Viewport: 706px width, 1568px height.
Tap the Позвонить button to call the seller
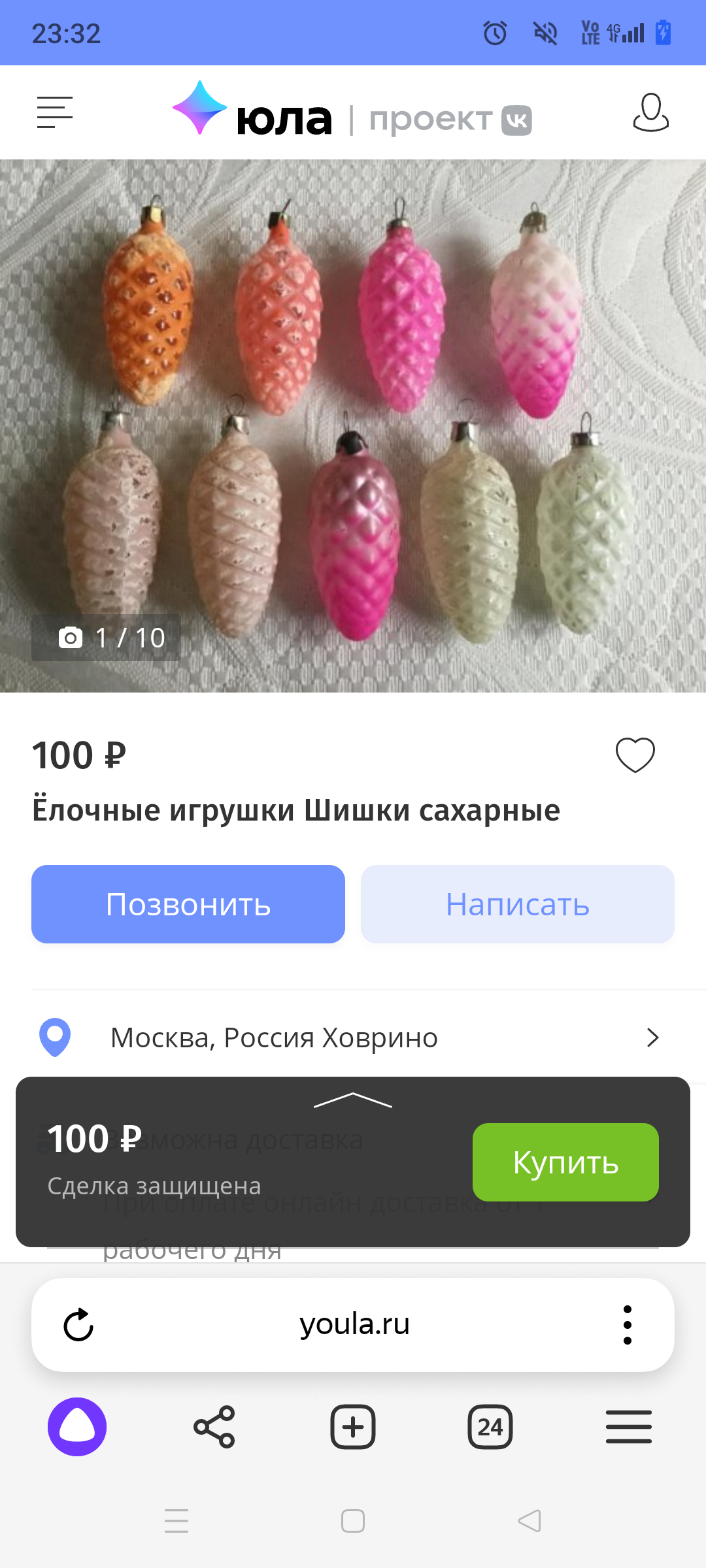188,904
